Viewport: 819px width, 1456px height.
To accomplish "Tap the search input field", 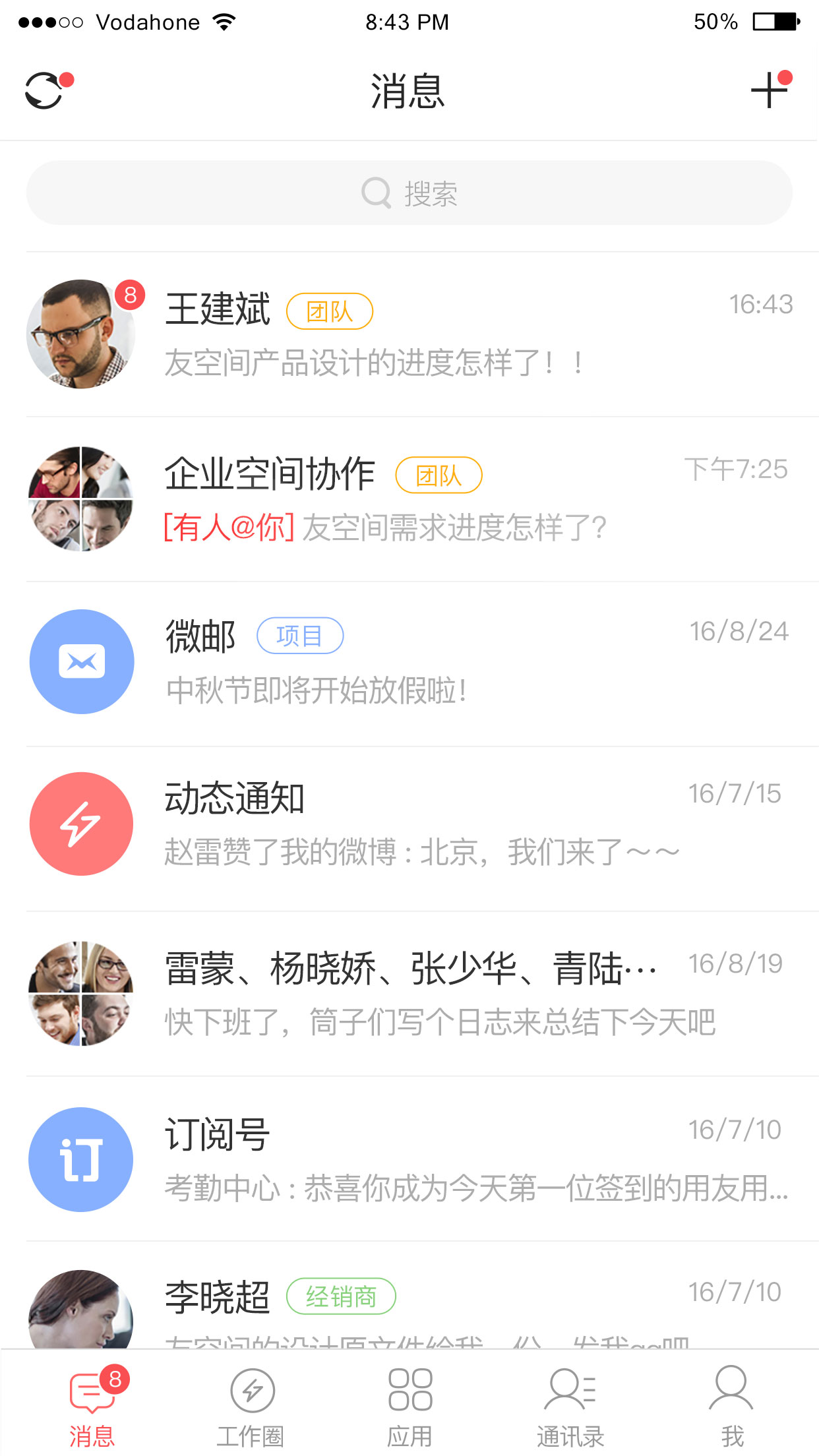I will 409,193.
